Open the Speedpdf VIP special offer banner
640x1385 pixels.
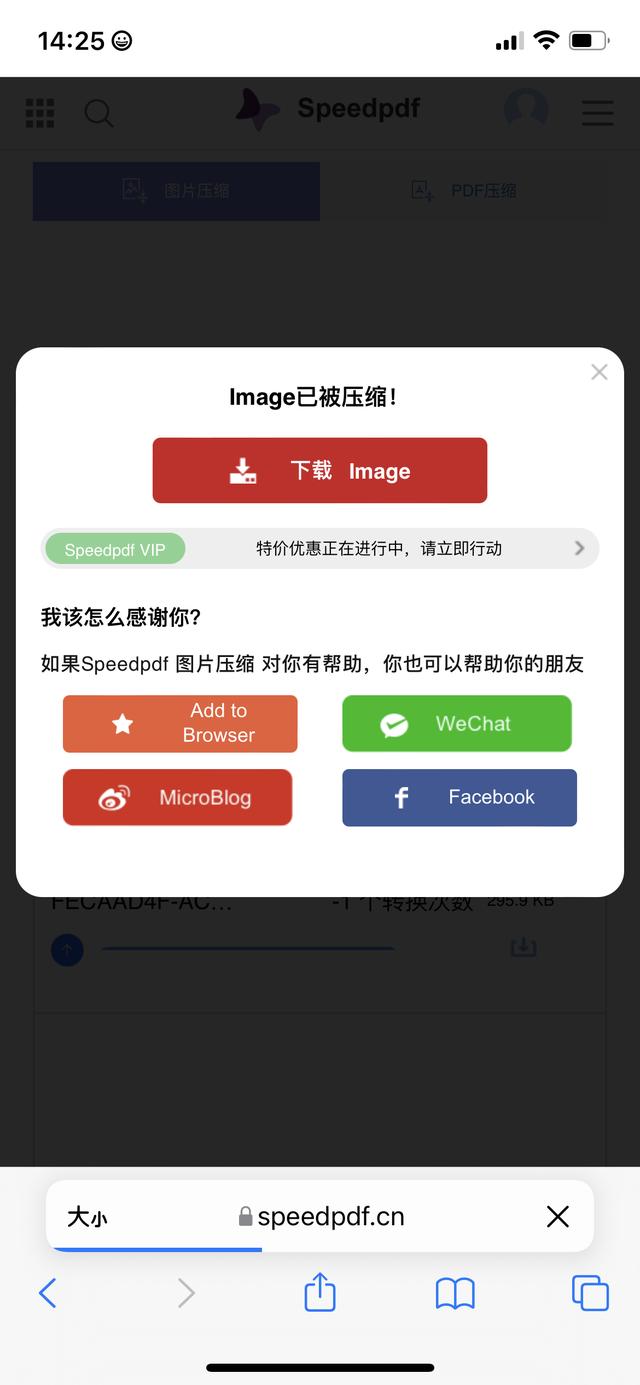point(319,548)
